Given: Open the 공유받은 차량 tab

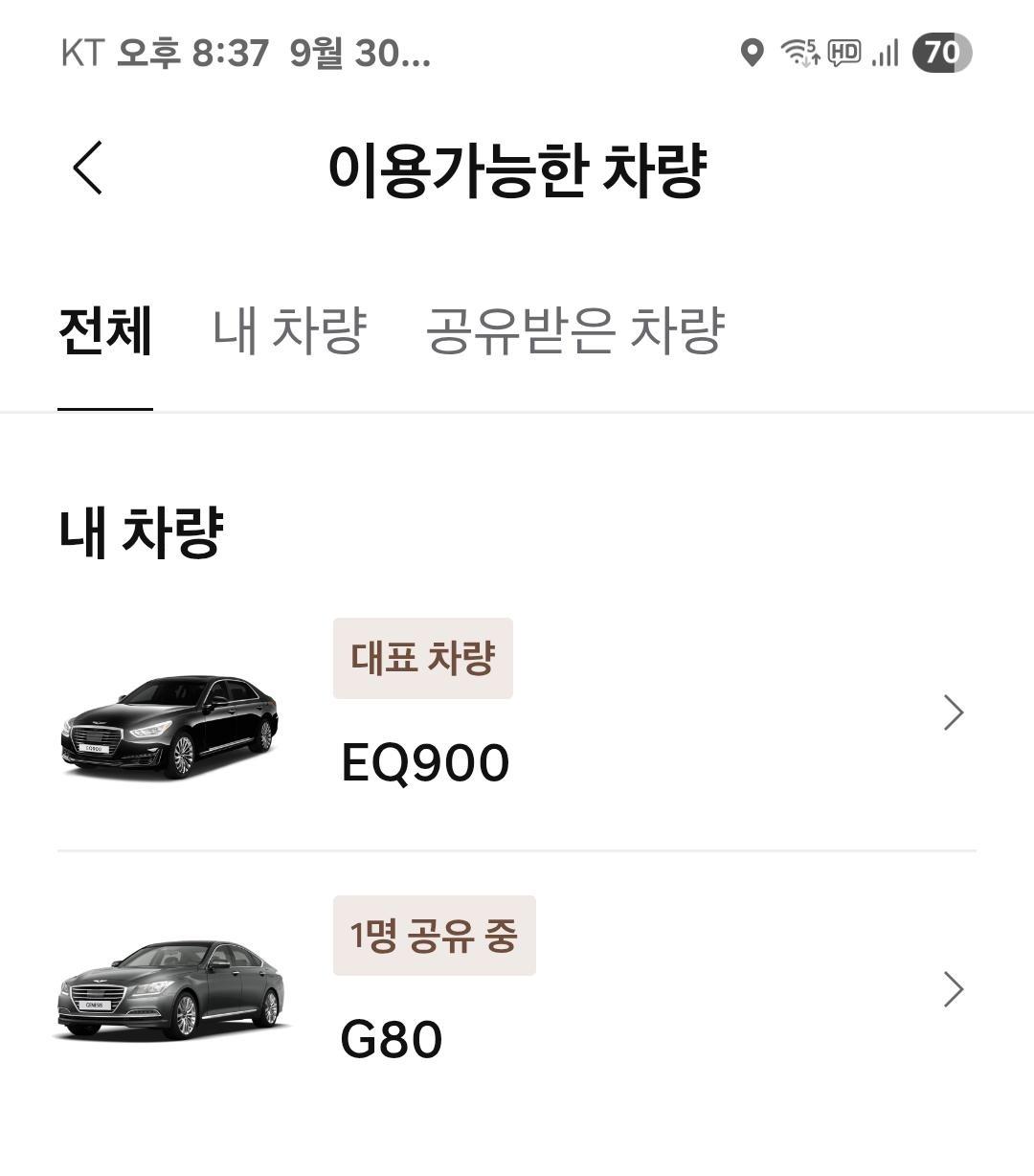Looking at the screenshot, I should [x=576, y=329].
